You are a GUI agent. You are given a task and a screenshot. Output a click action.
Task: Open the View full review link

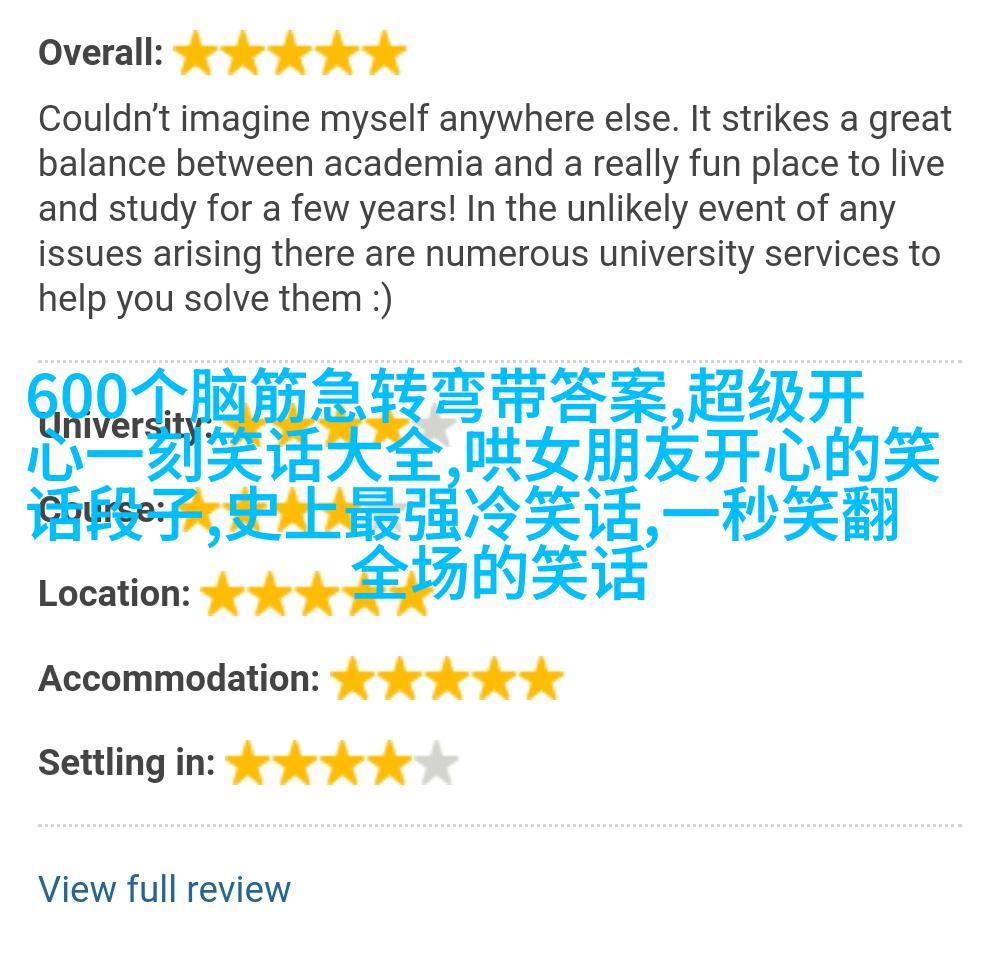[164, 888]
